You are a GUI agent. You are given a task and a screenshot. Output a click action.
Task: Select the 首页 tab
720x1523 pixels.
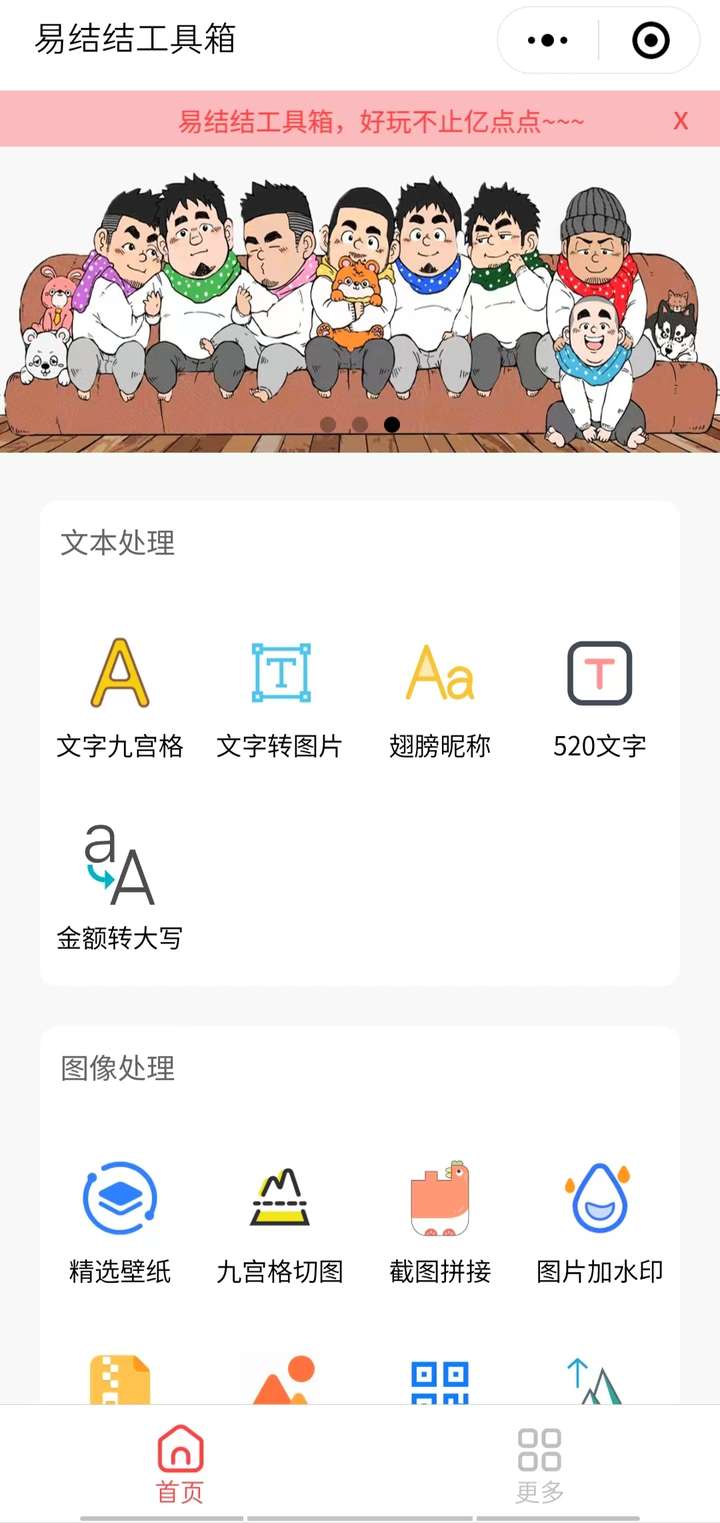179,1464
